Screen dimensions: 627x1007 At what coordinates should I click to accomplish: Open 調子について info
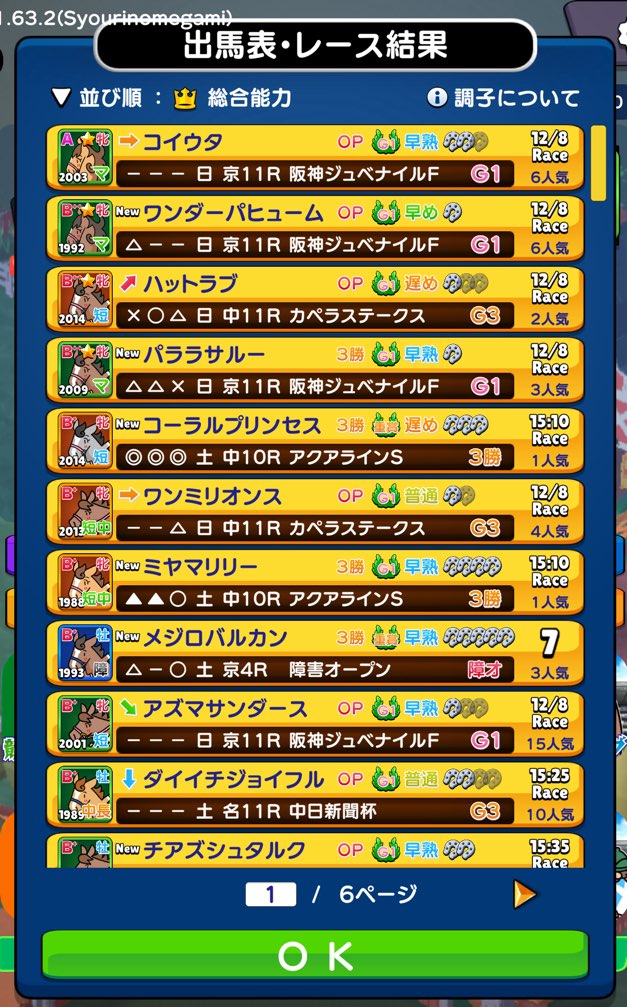pyautogui.click(x=503, y=98)
